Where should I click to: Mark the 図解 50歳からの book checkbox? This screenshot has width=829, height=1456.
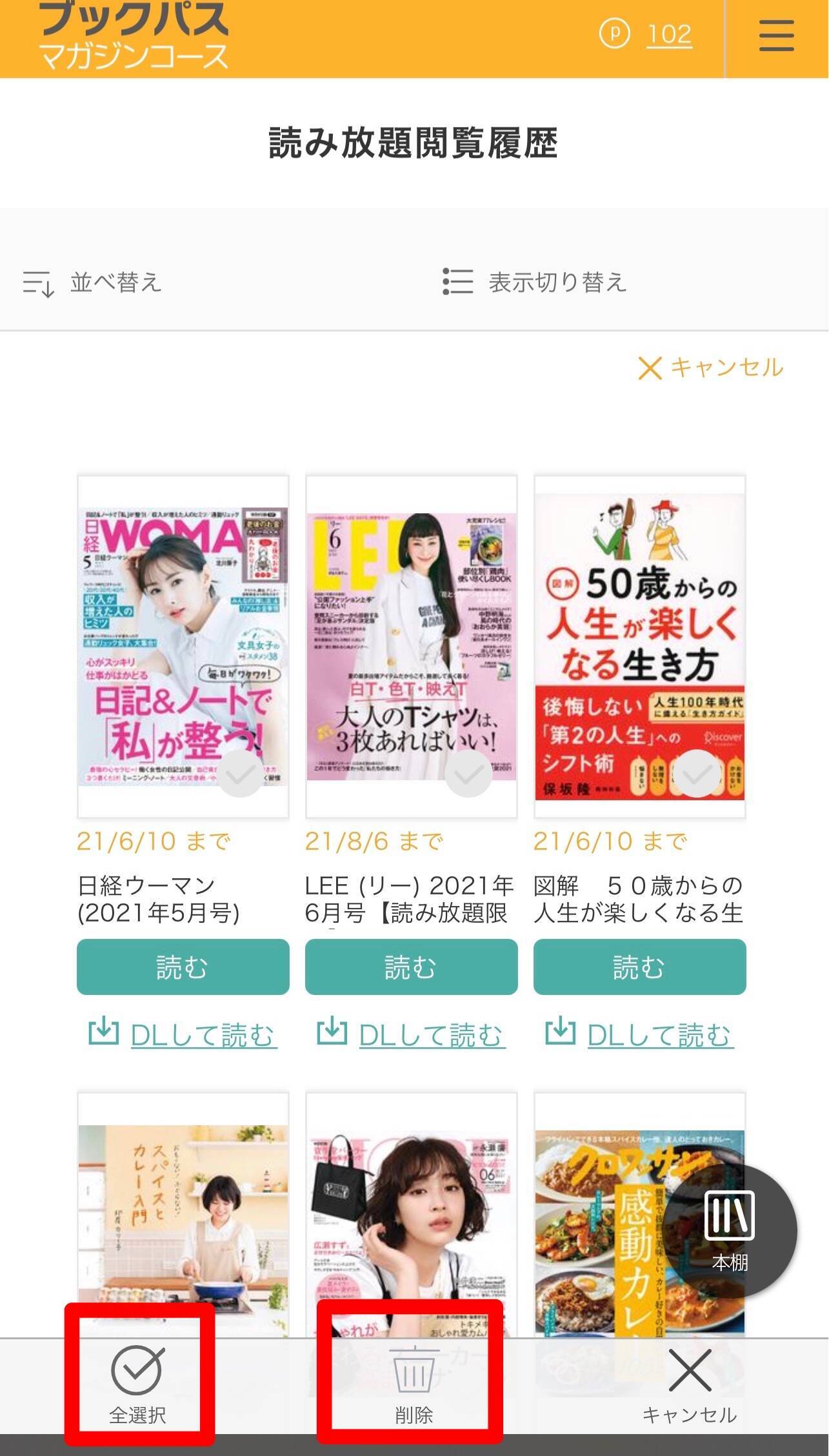[x=697, y=773]
